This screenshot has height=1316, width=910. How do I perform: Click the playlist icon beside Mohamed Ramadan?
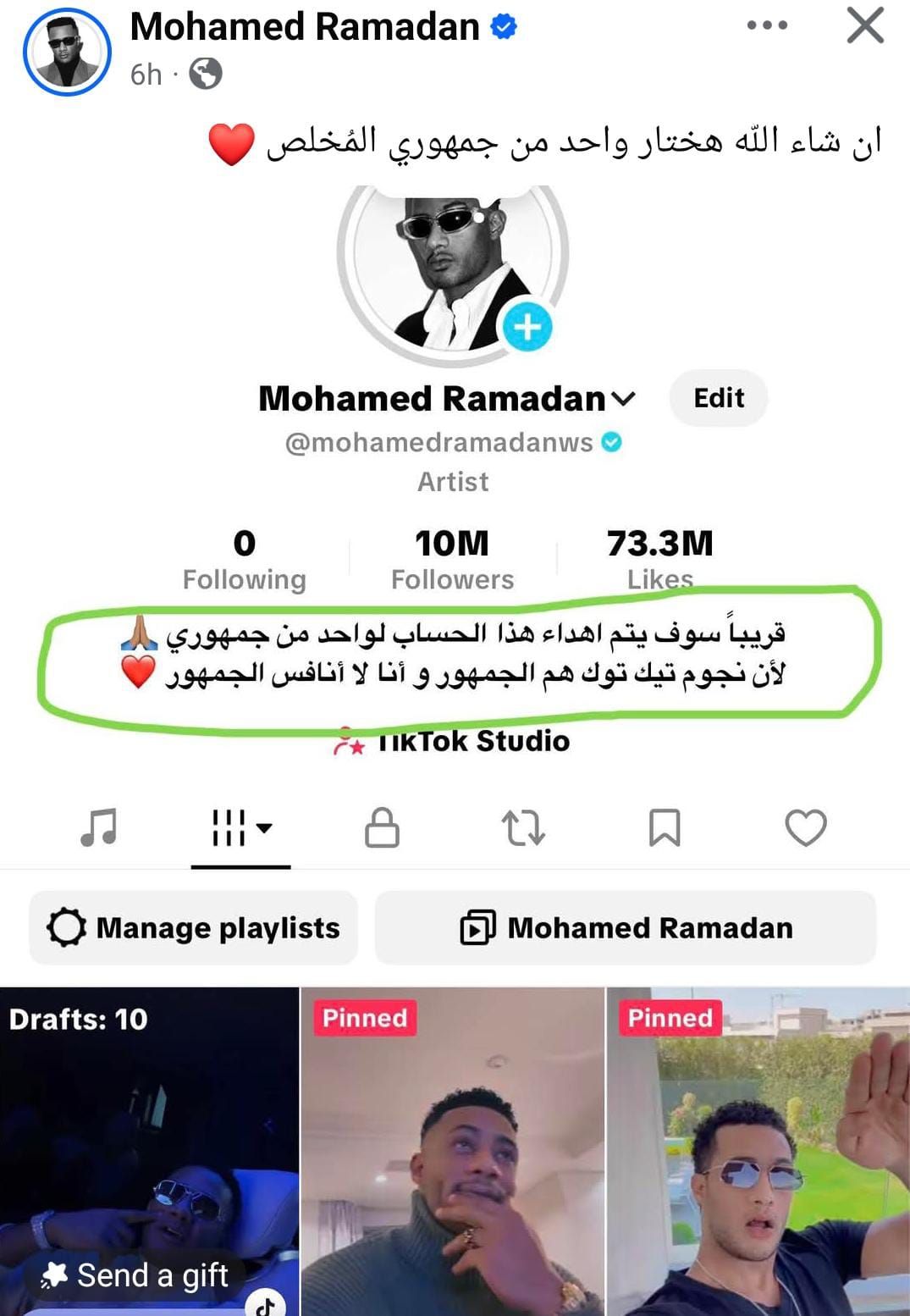(x=478, y=928)
